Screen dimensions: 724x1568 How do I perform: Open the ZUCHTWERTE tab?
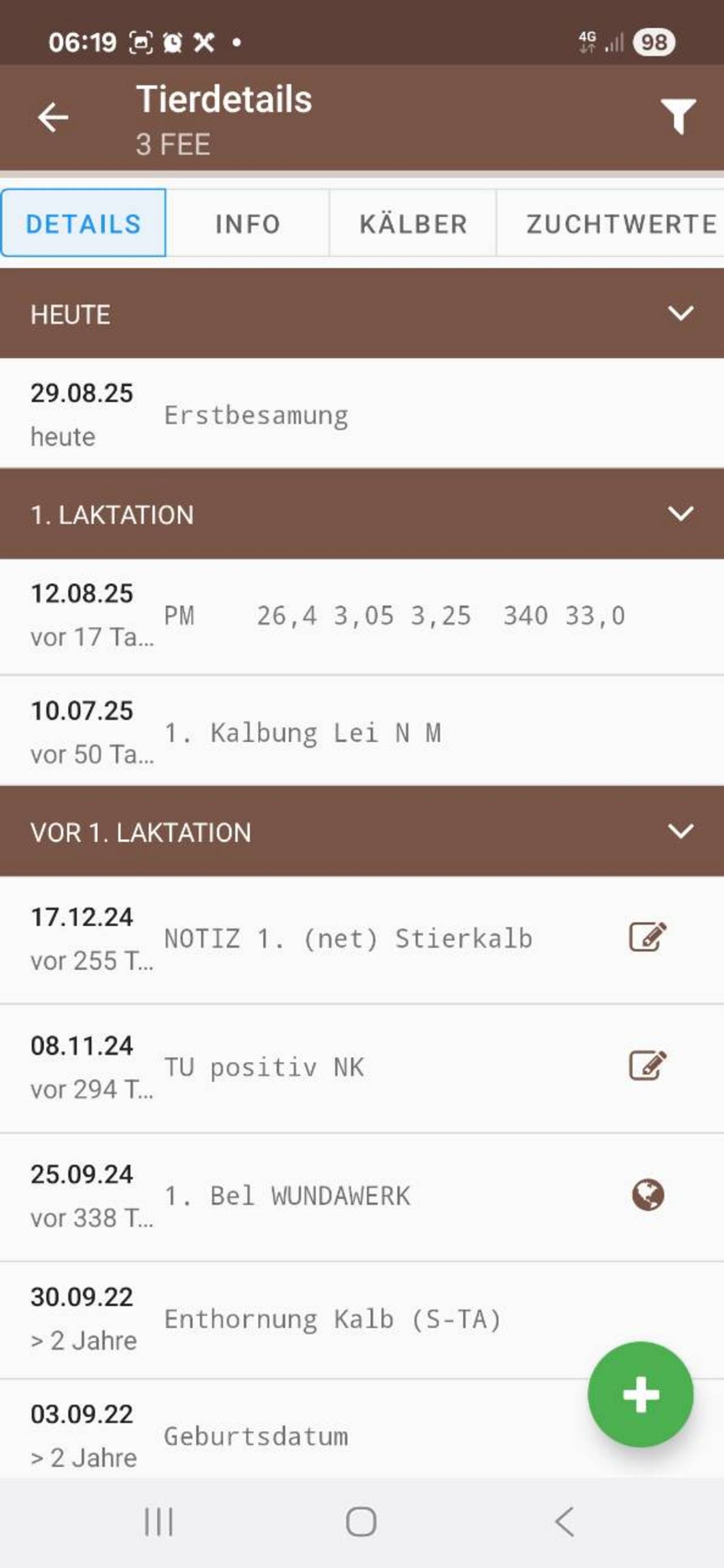[610, 223]
